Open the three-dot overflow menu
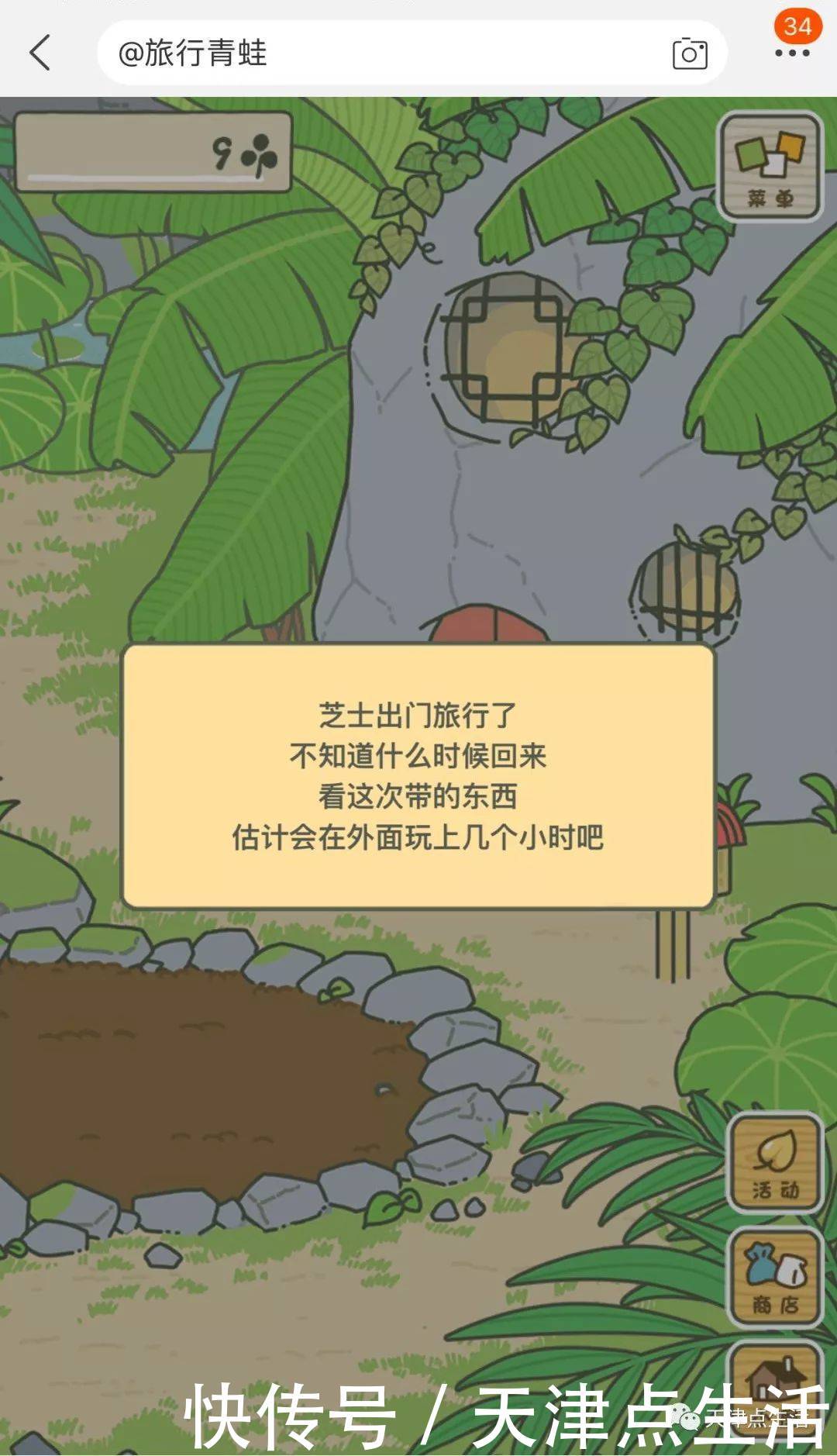Image resolution: width=837 pixels, height=1456 pixels. click(792, 53)
